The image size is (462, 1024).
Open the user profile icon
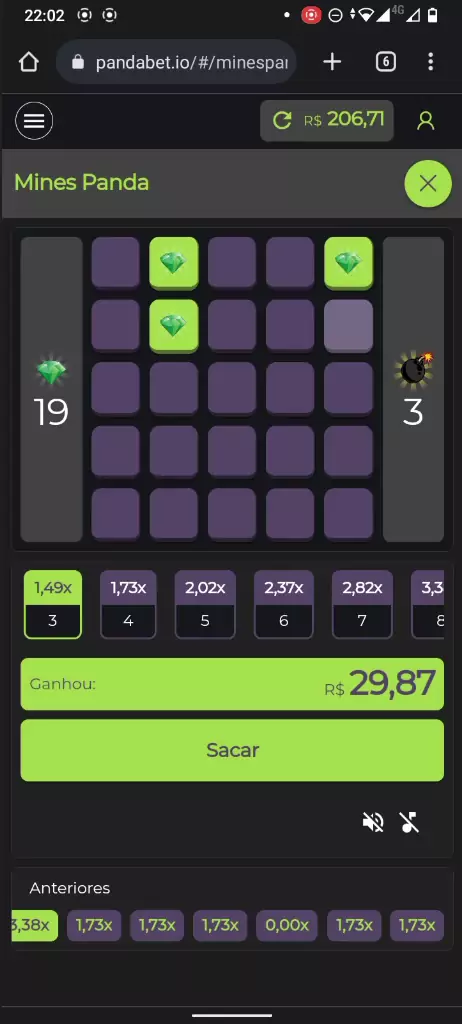[425, 121]
